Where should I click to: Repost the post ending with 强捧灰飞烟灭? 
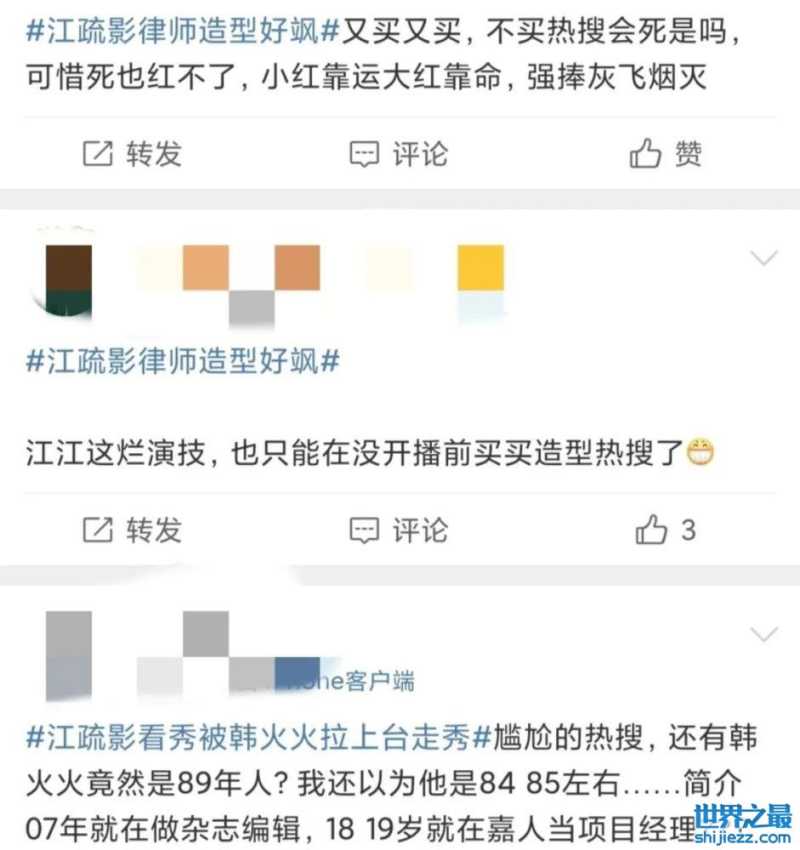132,154
